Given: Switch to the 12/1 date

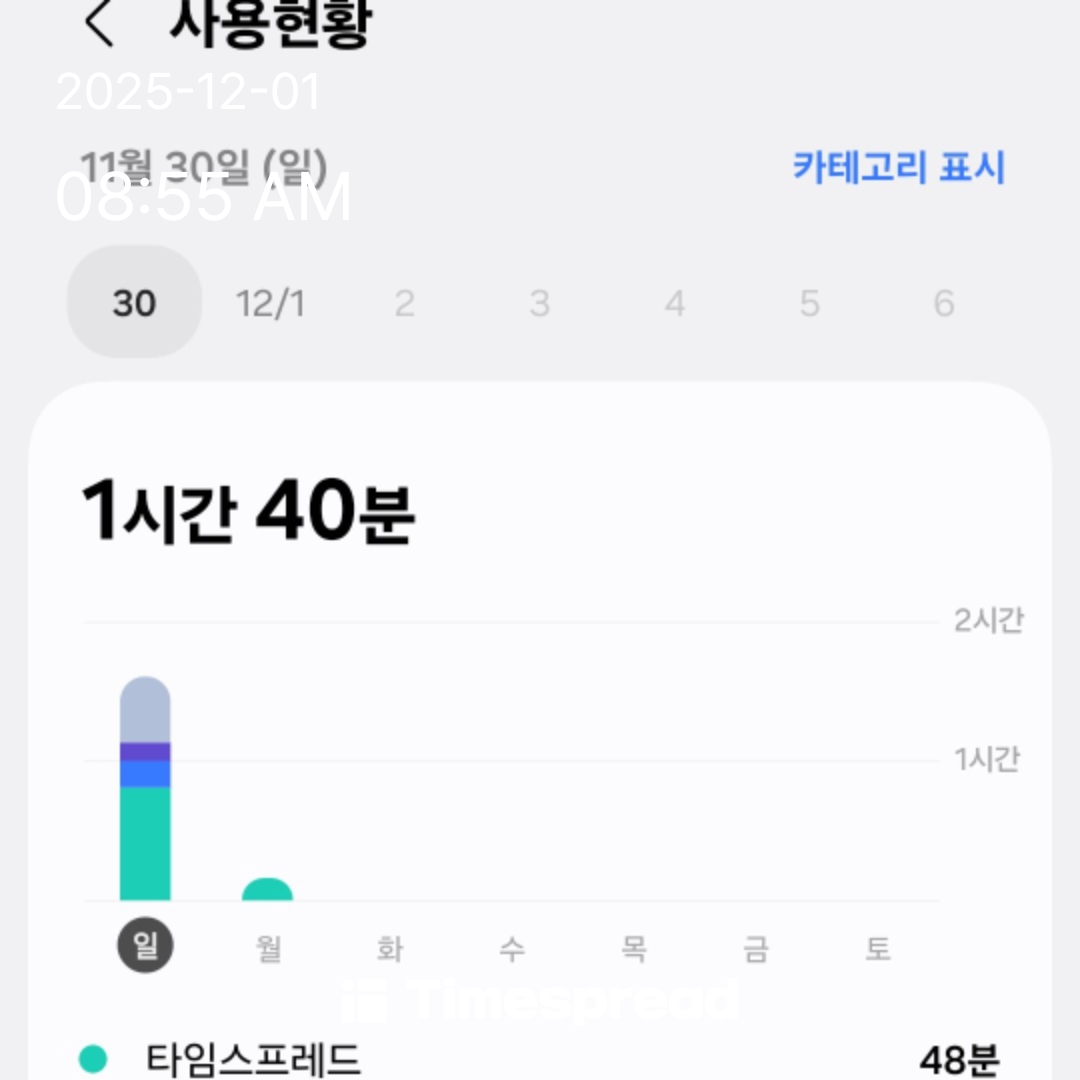Looking at the screenshot, I should (x=270, y=302).
